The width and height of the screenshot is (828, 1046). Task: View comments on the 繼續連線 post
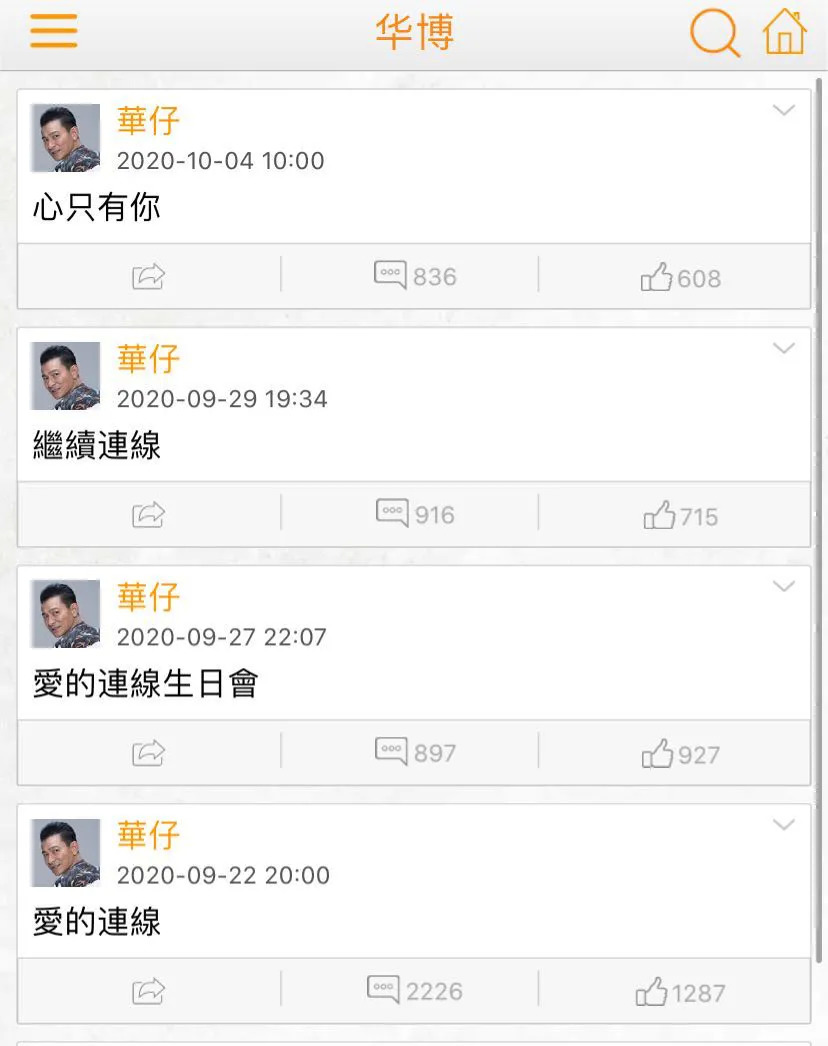(414, 514)
